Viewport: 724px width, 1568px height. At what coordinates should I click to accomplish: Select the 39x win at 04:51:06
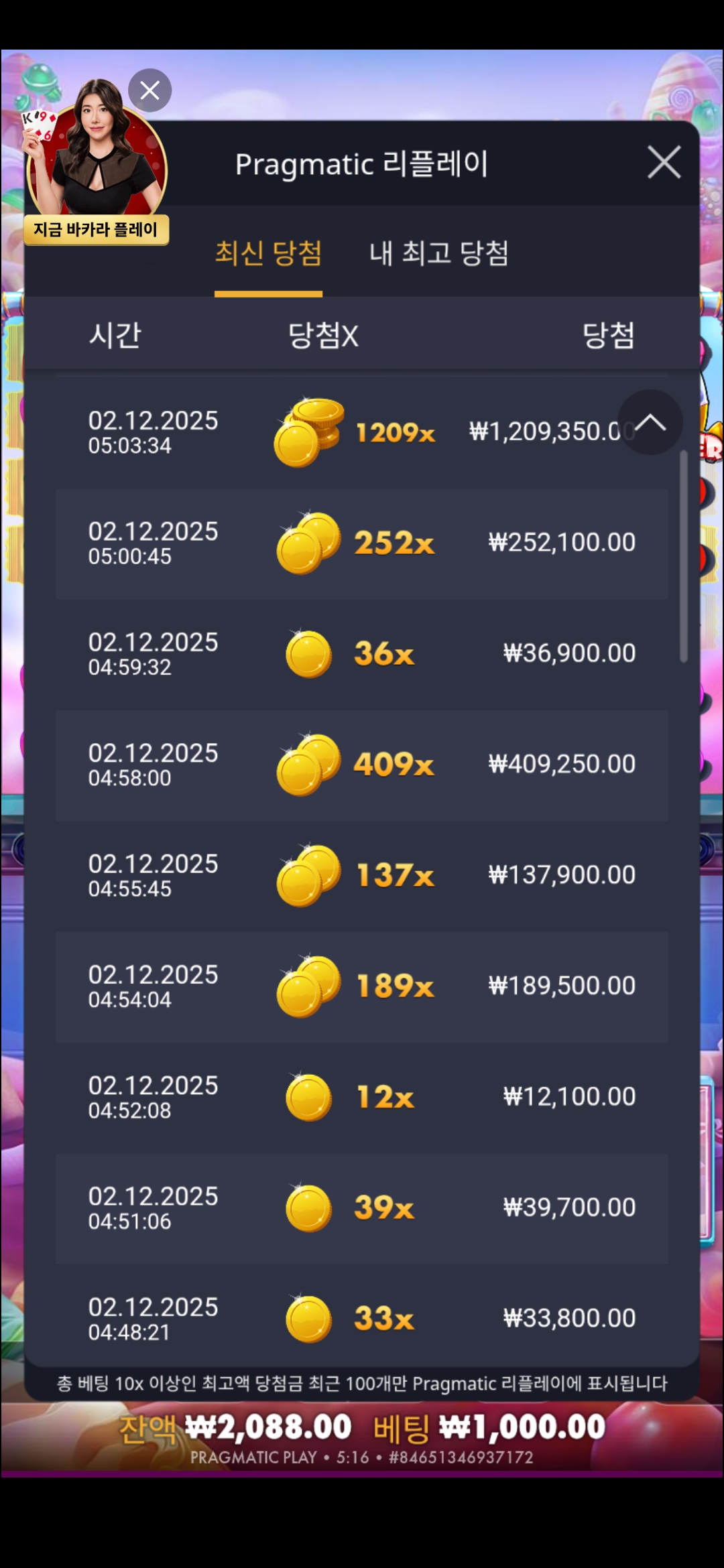click(x=362, y=1208)
